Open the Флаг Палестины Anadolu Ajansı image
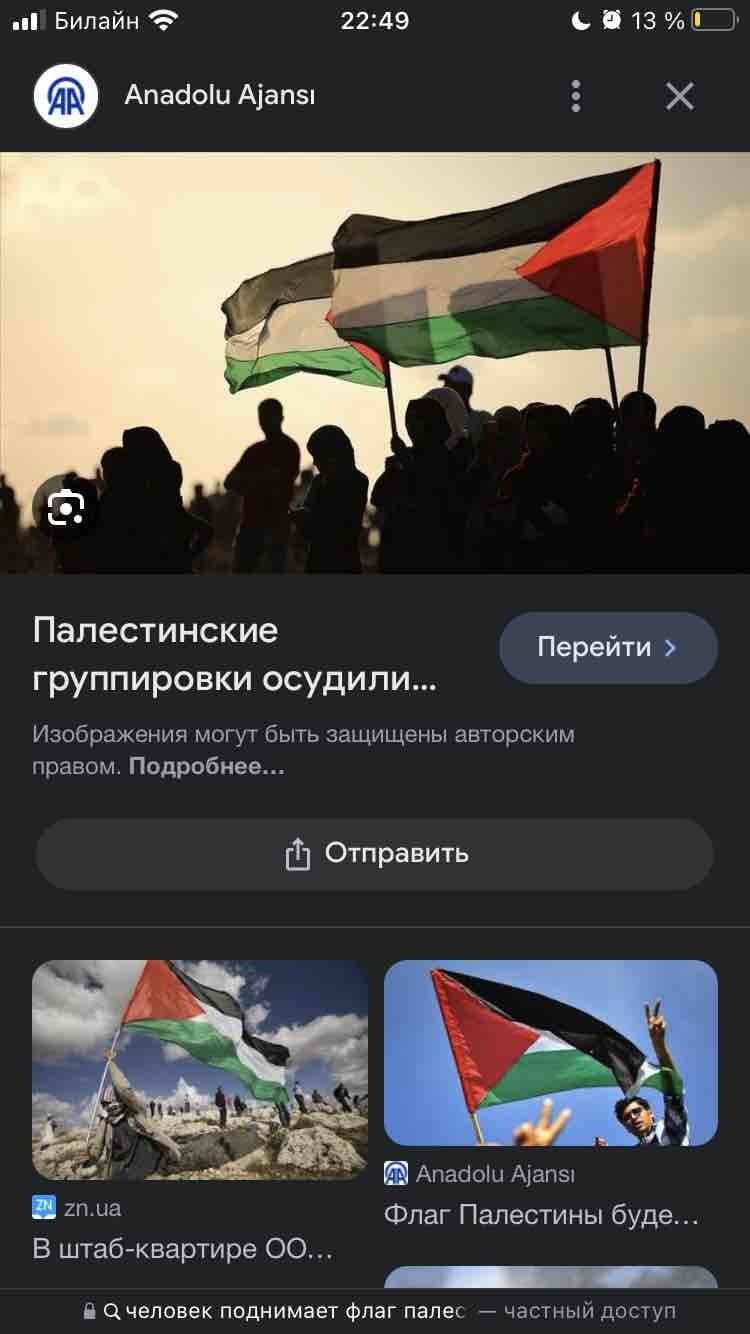Viewport: 750px width, 1334px height. pyautogui.click(x=550, y=1052)
